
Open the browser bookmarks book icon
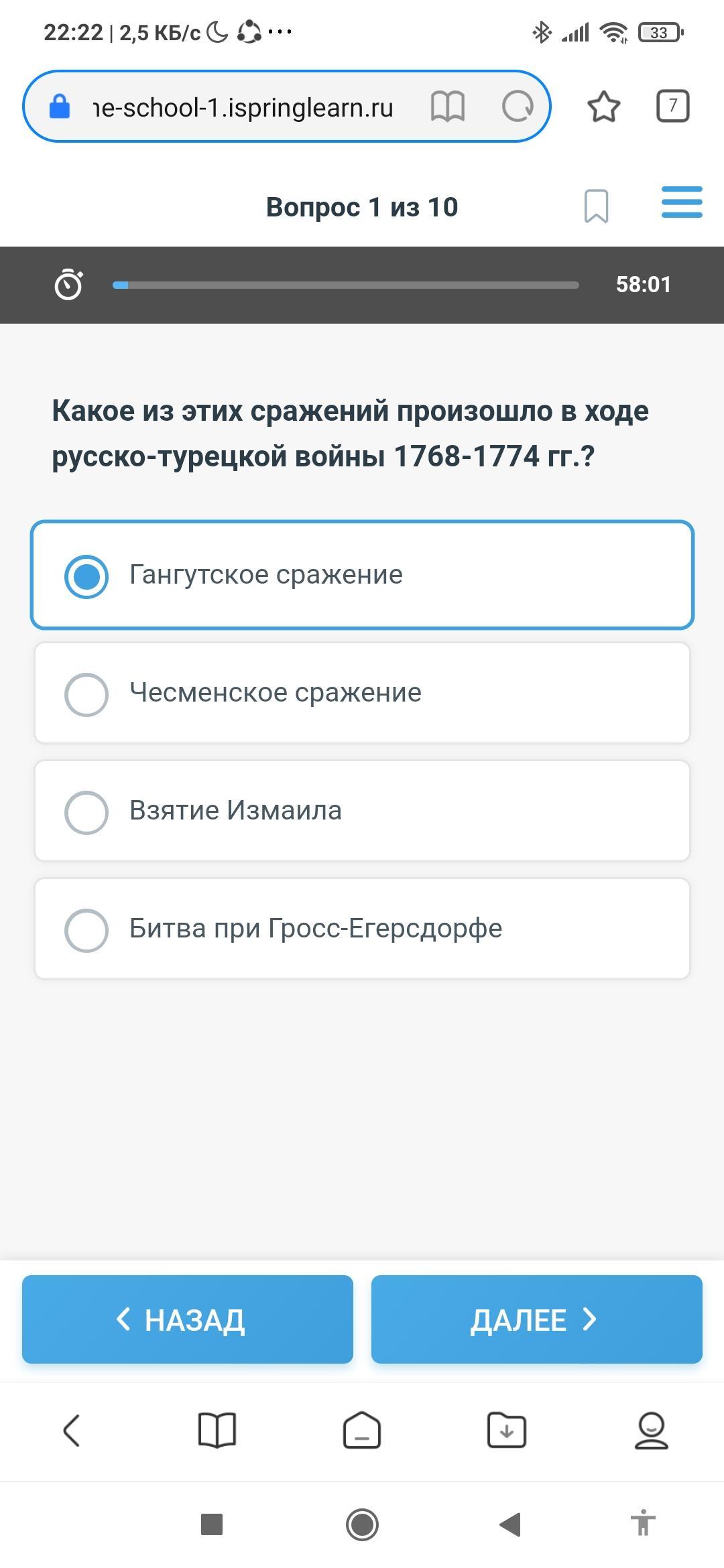click(217, 1431)
